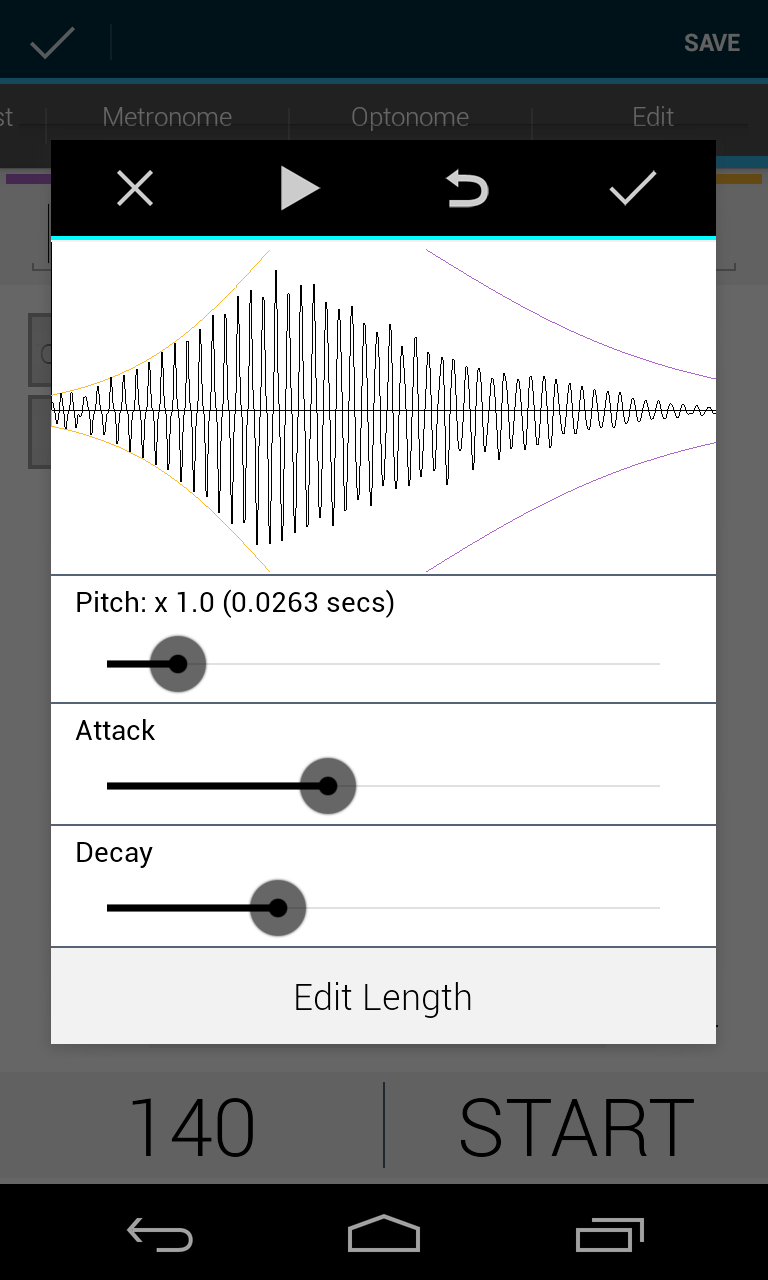The image size is (768, 1280).
Task: Click the checkmark in the top action bar
Action: pos(52,42)
